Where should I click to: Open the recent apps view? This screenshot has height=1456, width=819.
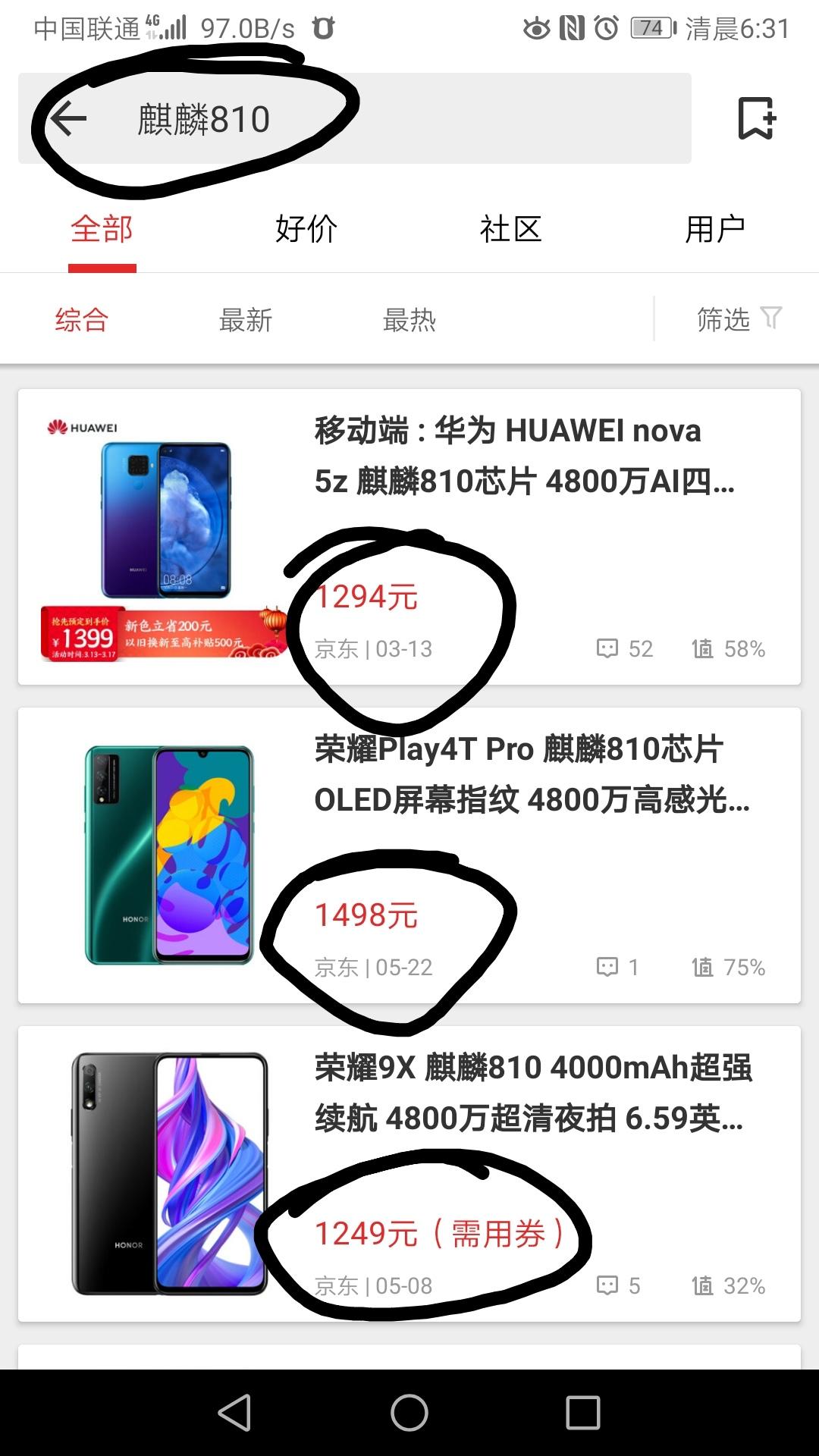583,1413
